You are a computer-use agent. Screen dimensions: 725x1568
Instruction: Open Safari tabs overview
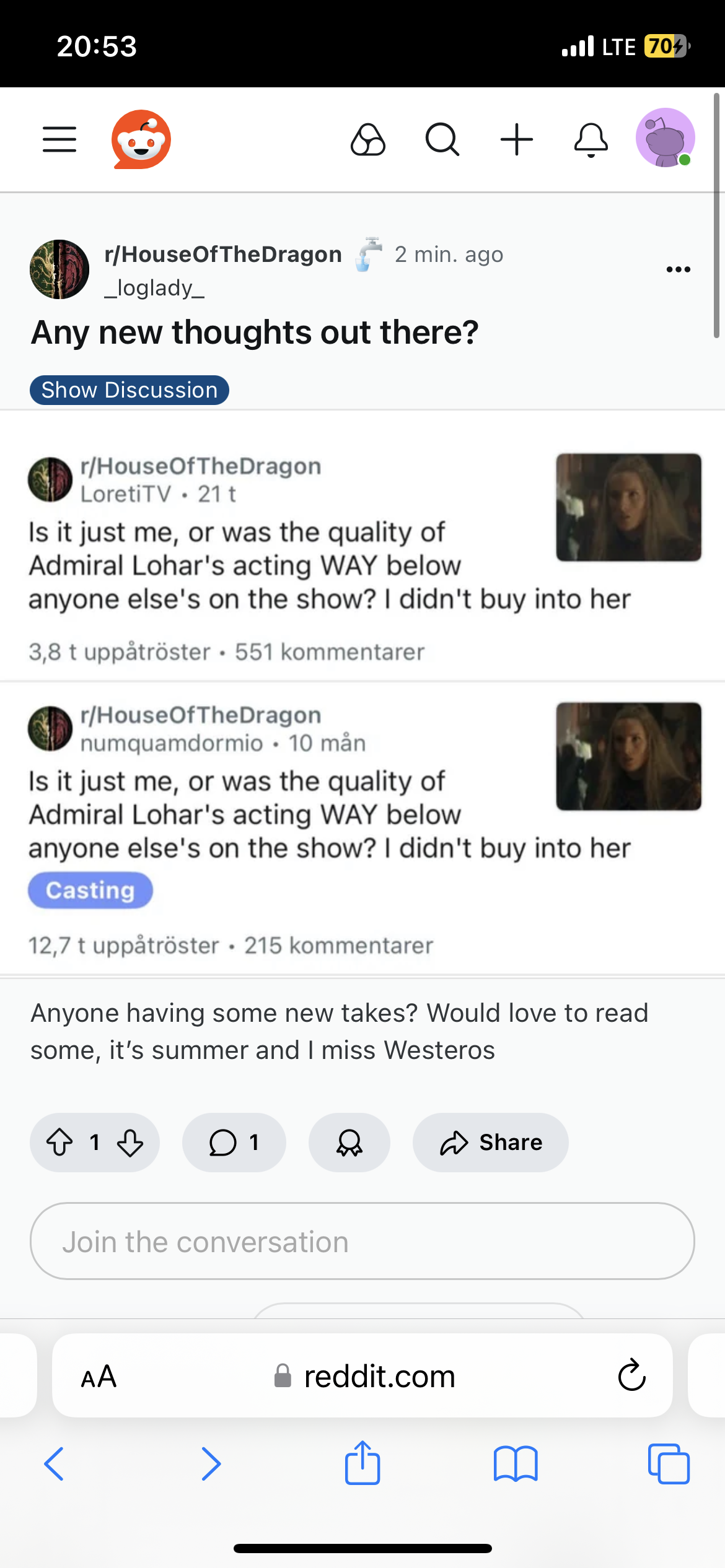point(668,1464)
